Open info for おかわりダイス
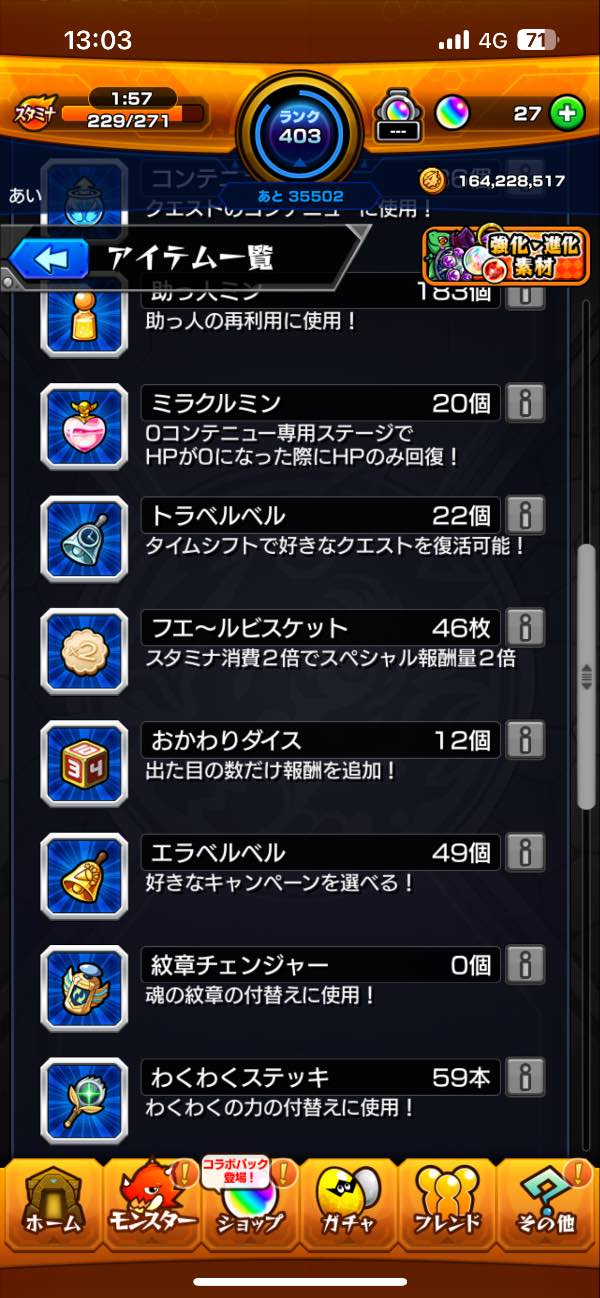This screenshot has width=600, height=1298. tap(525, 741)
